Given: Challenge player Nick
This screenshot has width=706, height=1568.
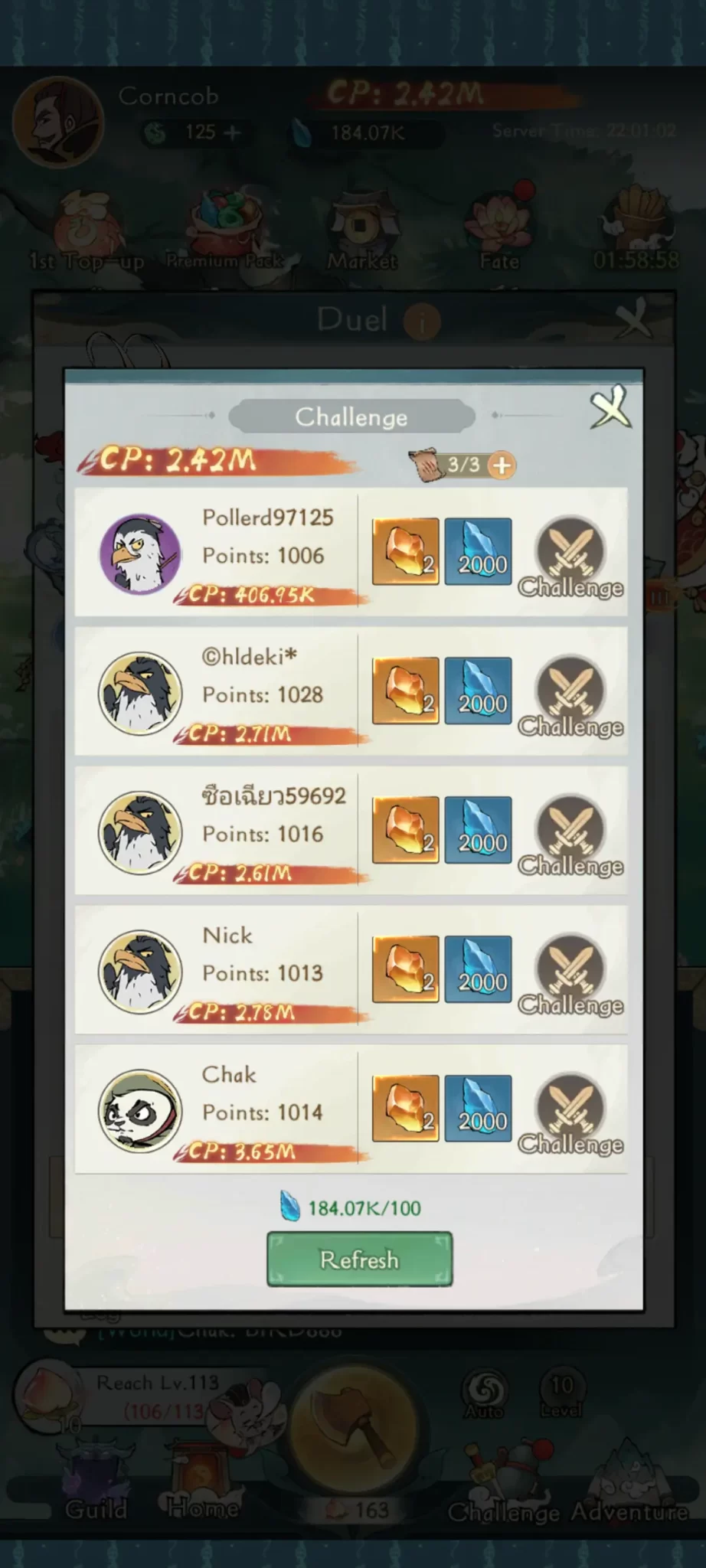Looking at the screenshot, I should click(x=570, y=975).
